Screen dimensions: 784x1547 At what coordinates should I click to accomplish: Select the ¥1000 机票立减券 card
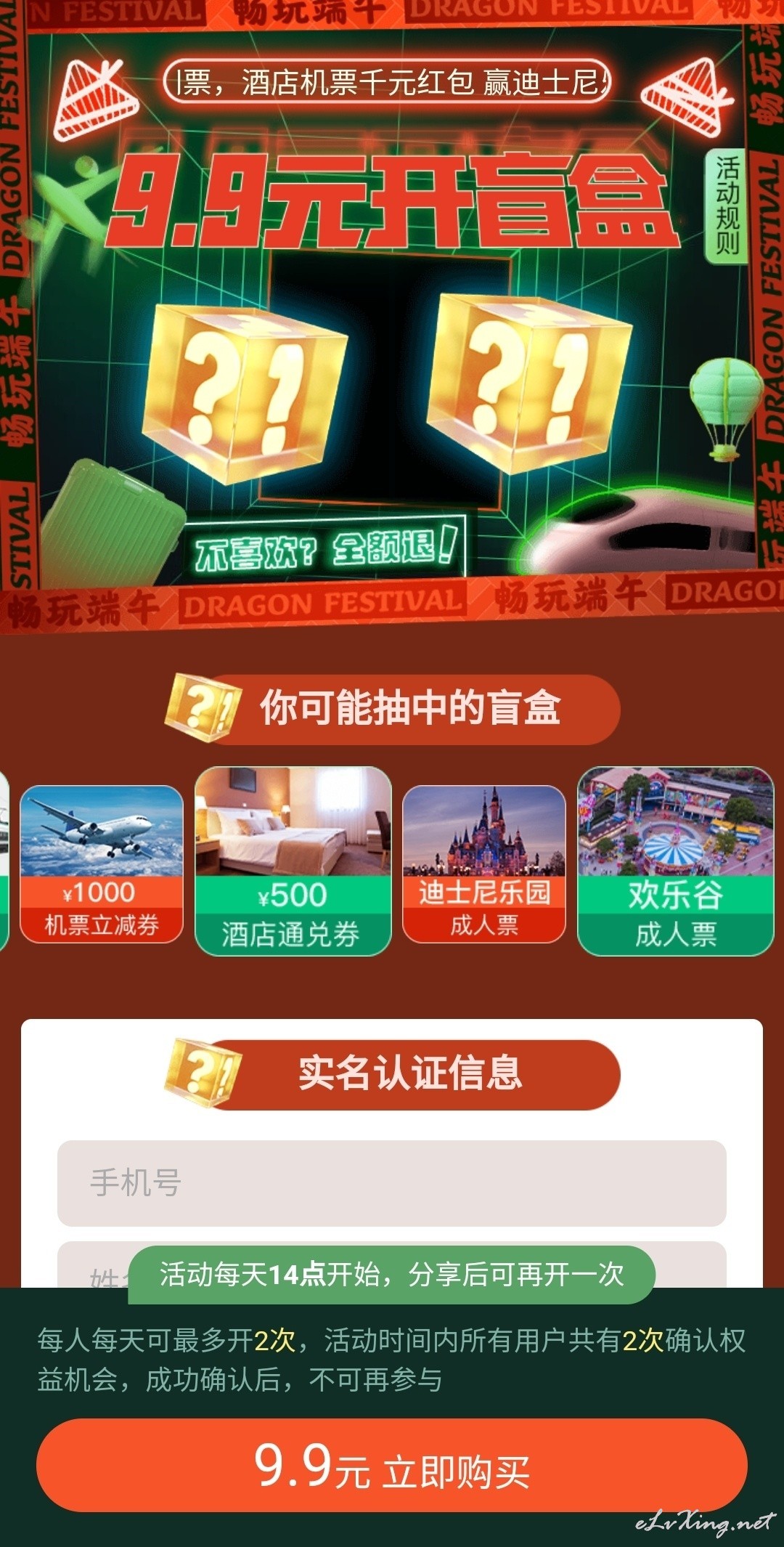tap(102, 864)
